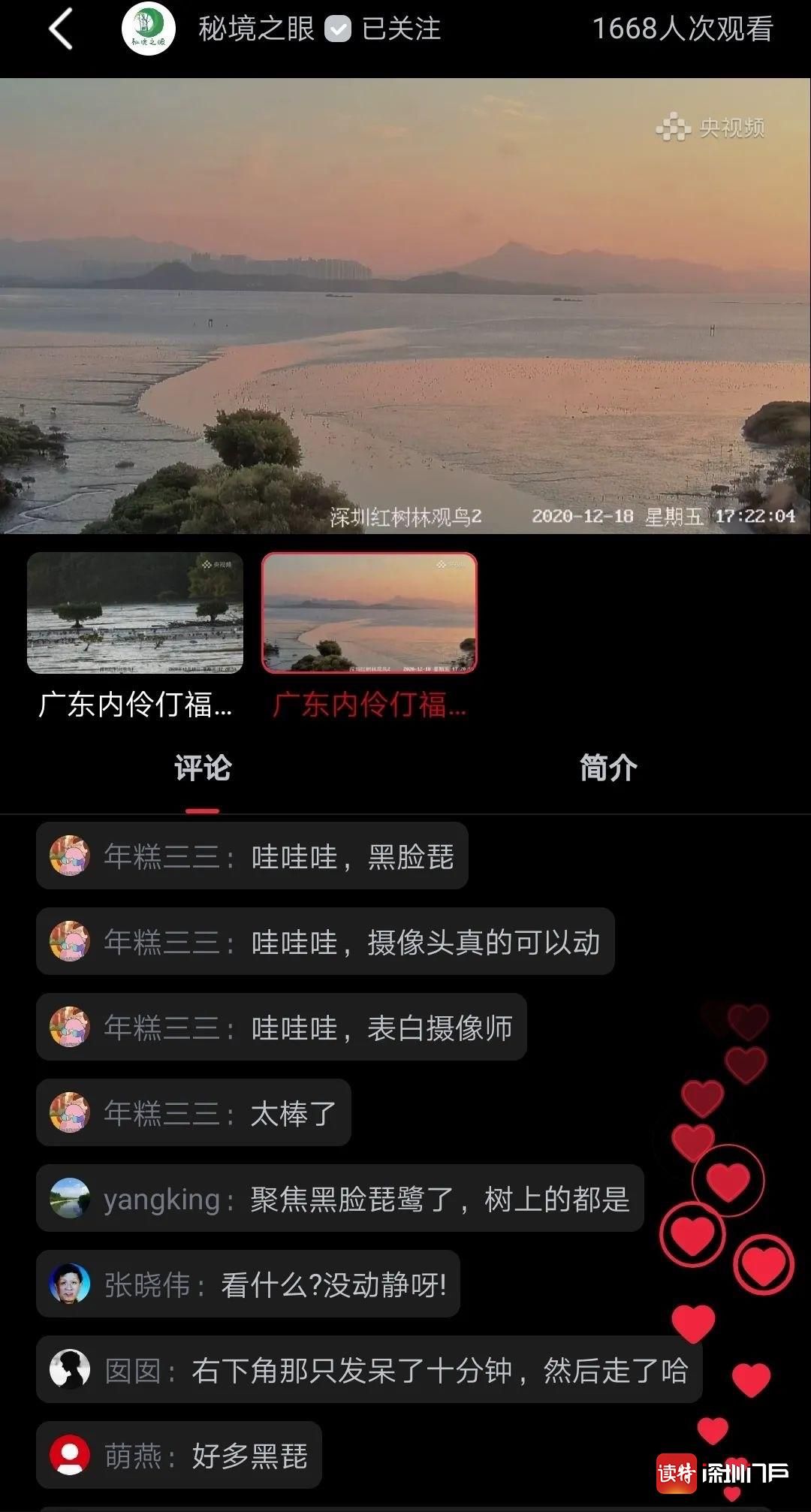Go back using the top-left arrow
811x1512 pixels.
click(x=61, y=29)
